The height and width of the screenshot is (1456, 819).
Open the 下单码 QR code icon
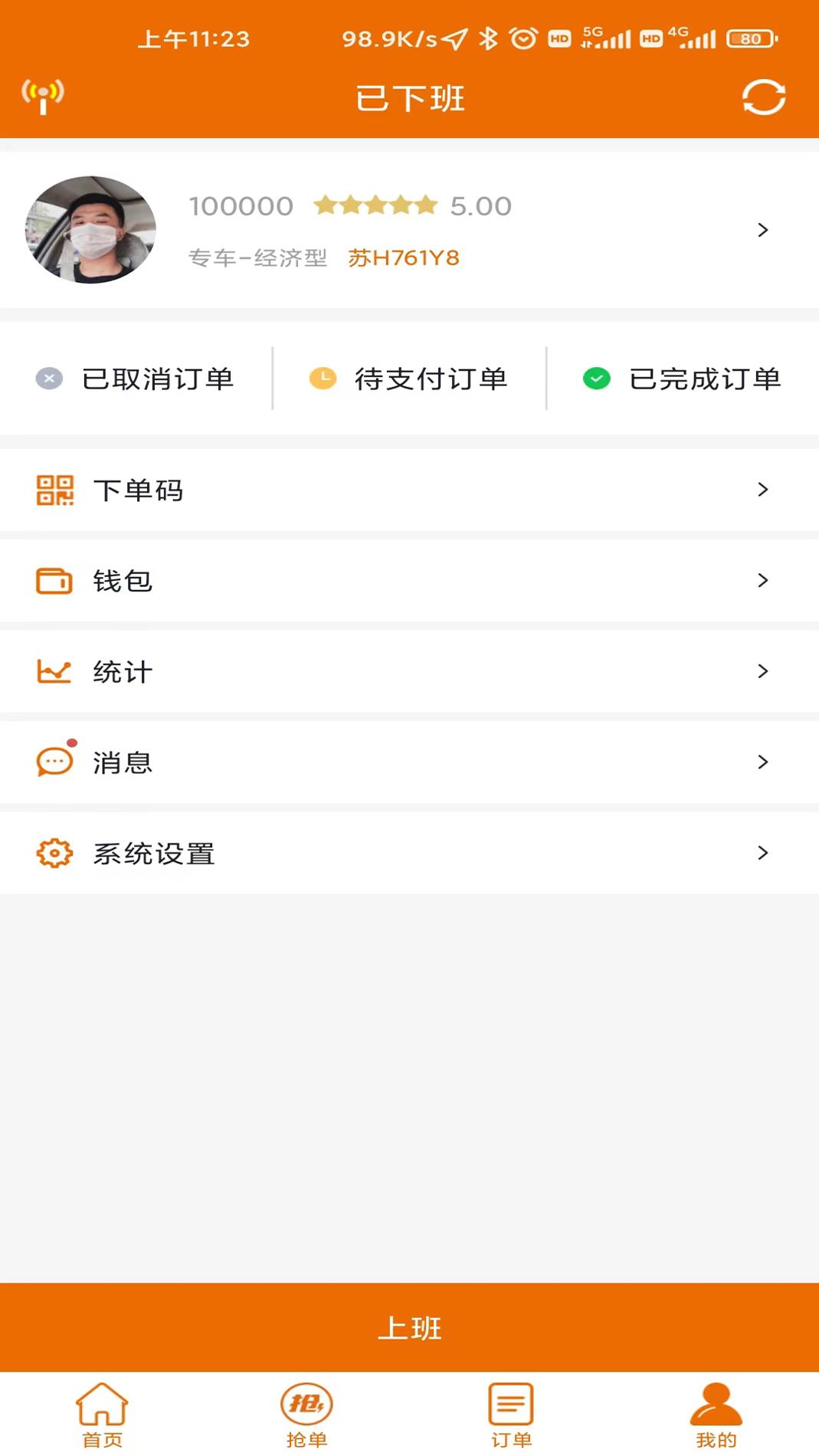coord(54,490)
